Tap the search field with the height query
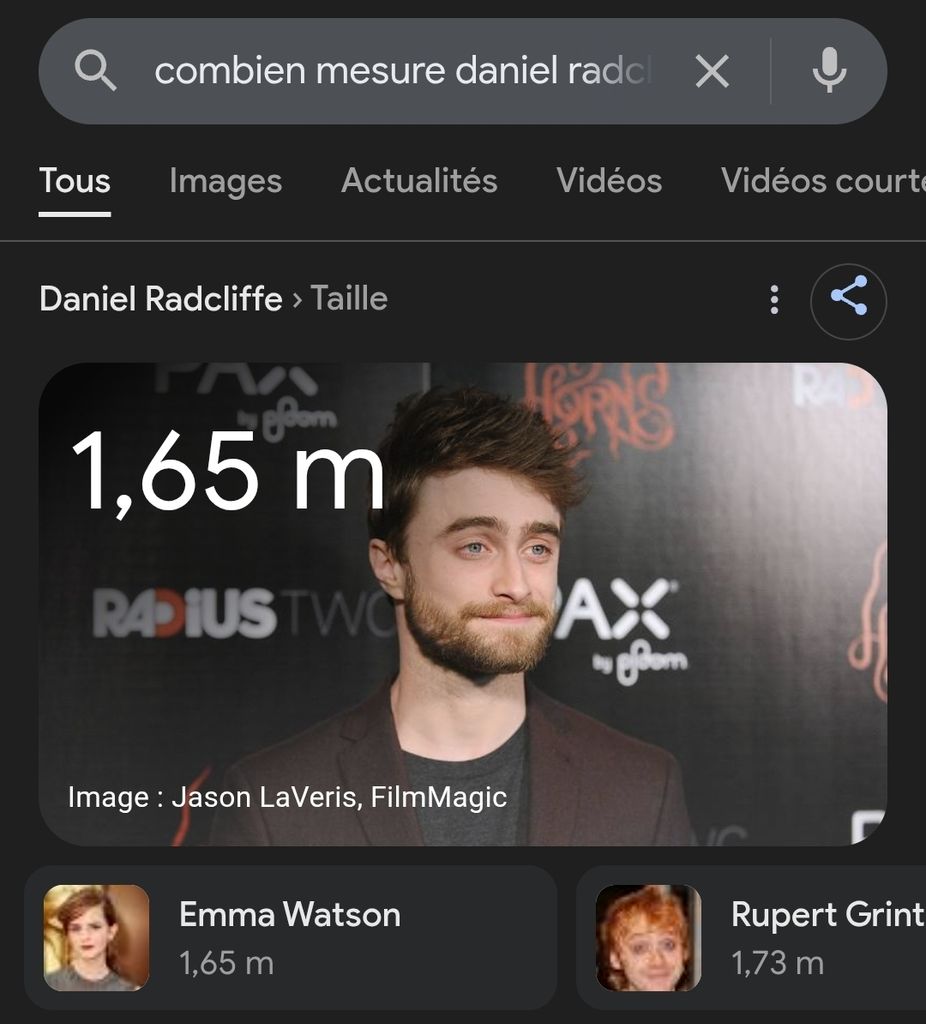This screenshot has height=1024, width=926. pos(400,71)
